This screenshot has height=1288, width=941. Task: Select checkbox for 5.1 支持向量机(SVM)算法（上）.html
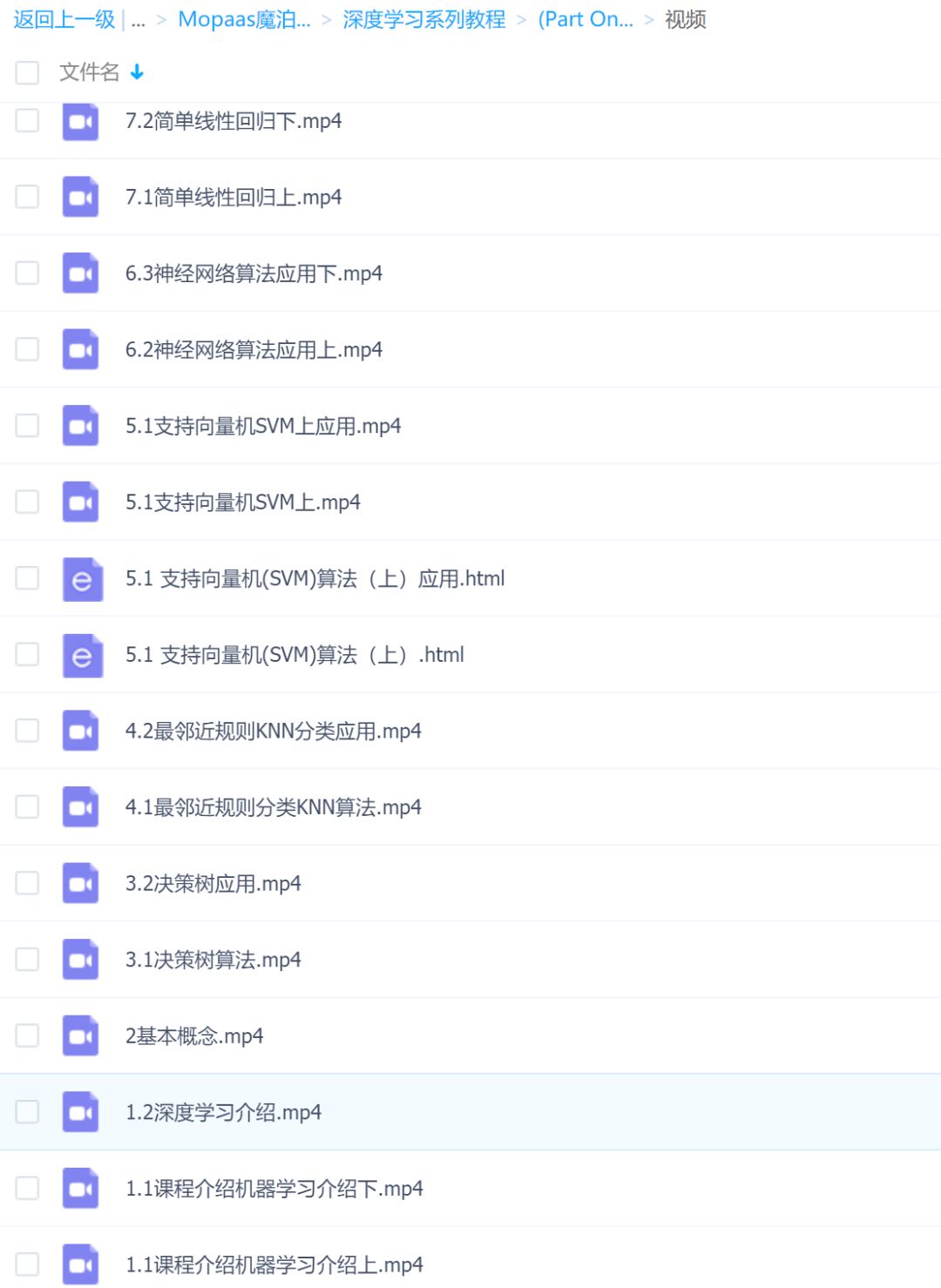click(27, 654)
